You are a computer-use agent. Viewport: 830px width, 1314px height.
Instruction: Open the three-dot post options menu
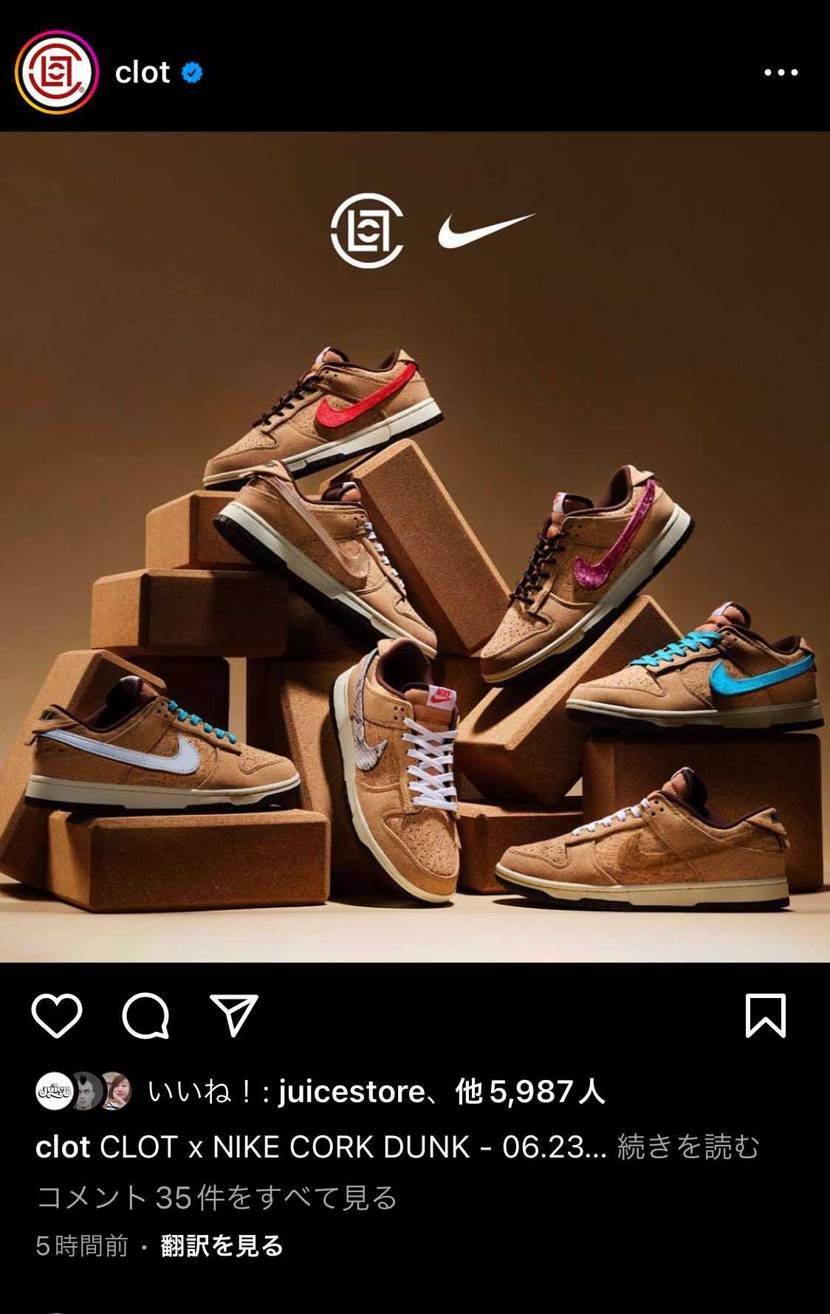780,73
